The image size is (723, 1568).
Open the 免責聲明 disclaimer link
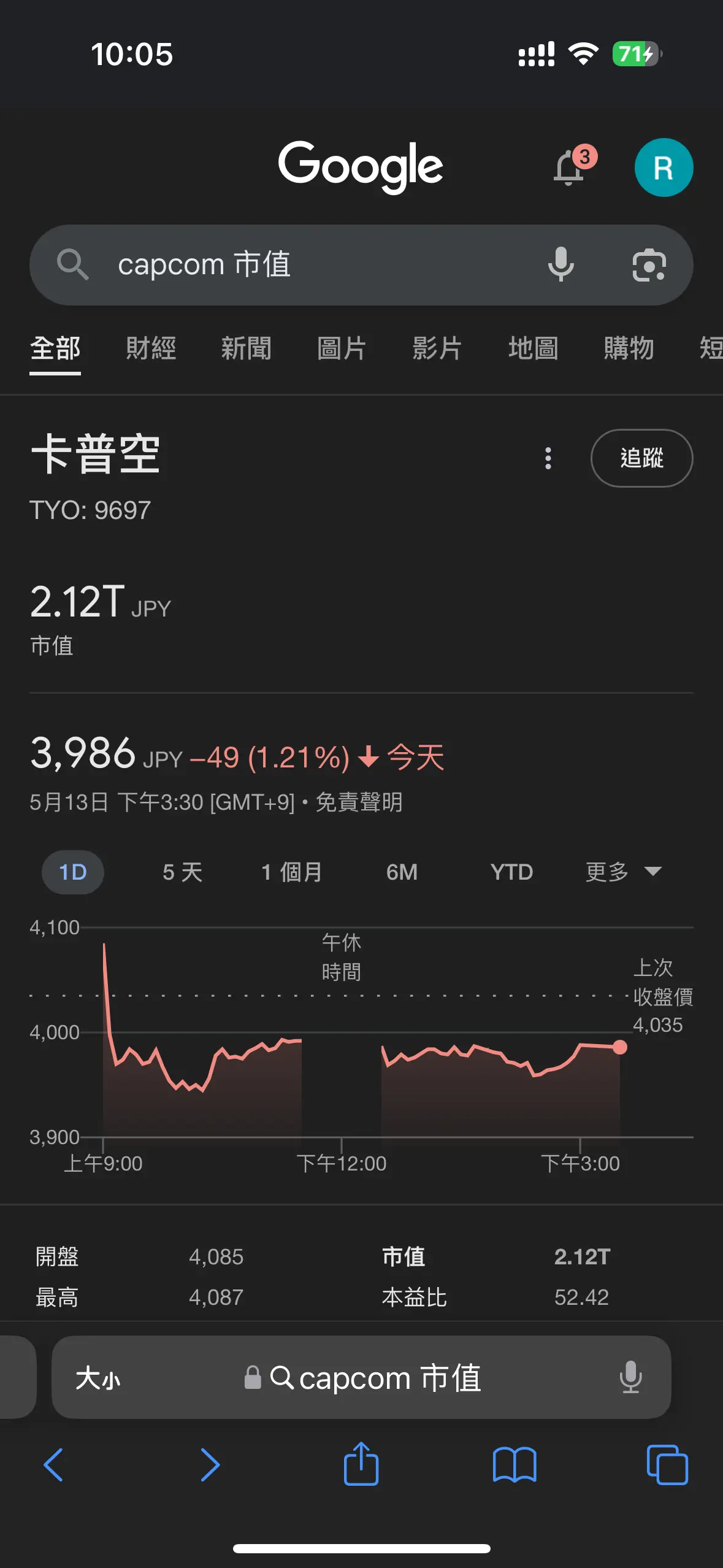pos(359,802)
